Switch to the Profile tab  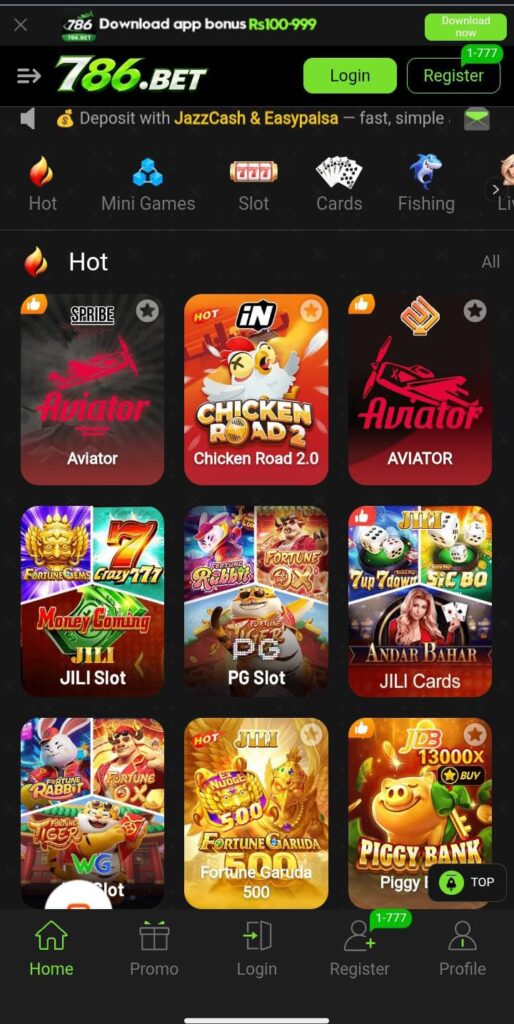click(x=462, y=949)
